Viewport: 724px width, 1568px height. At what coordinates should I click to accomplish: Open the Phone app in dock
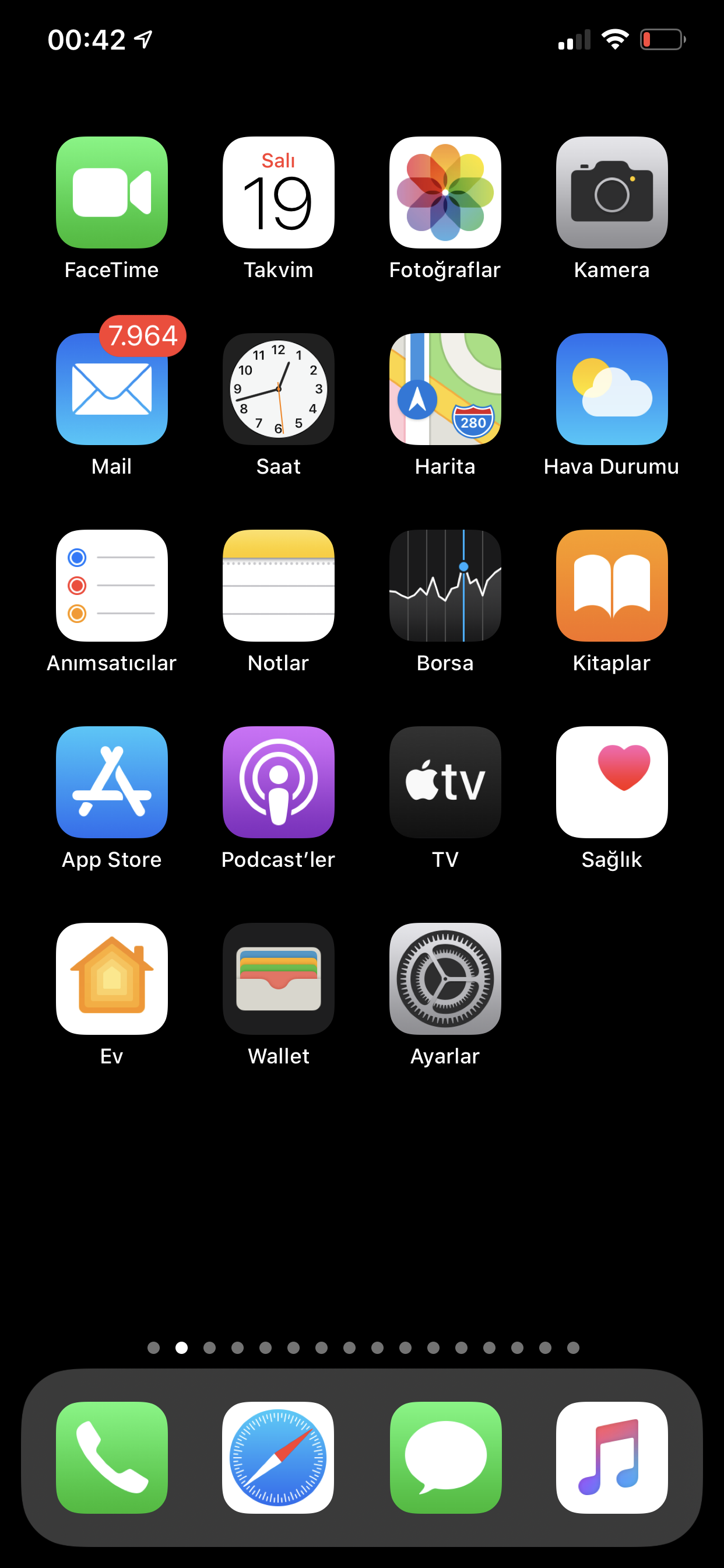point(111,1458)
